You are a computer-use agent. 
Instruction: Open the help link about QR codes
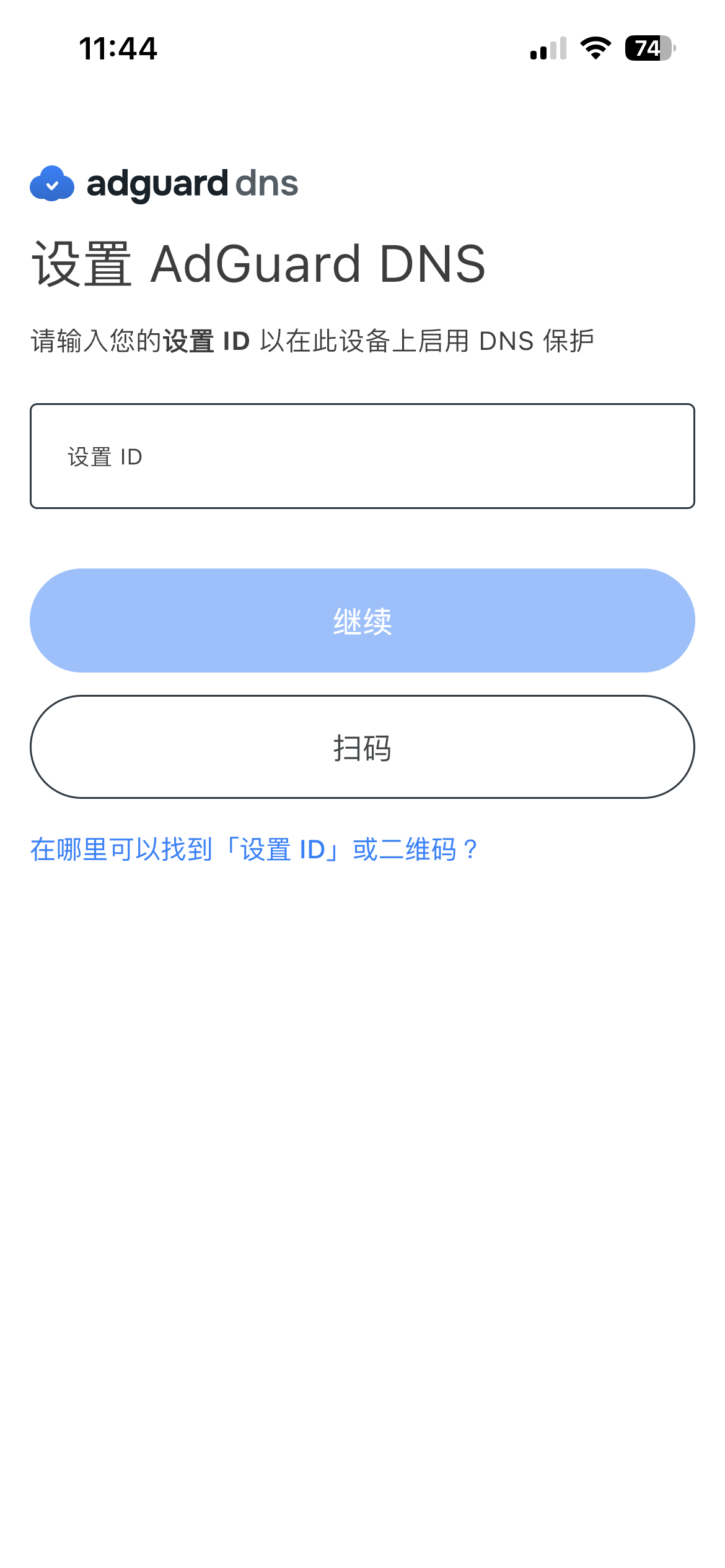[x=254, y=851]
